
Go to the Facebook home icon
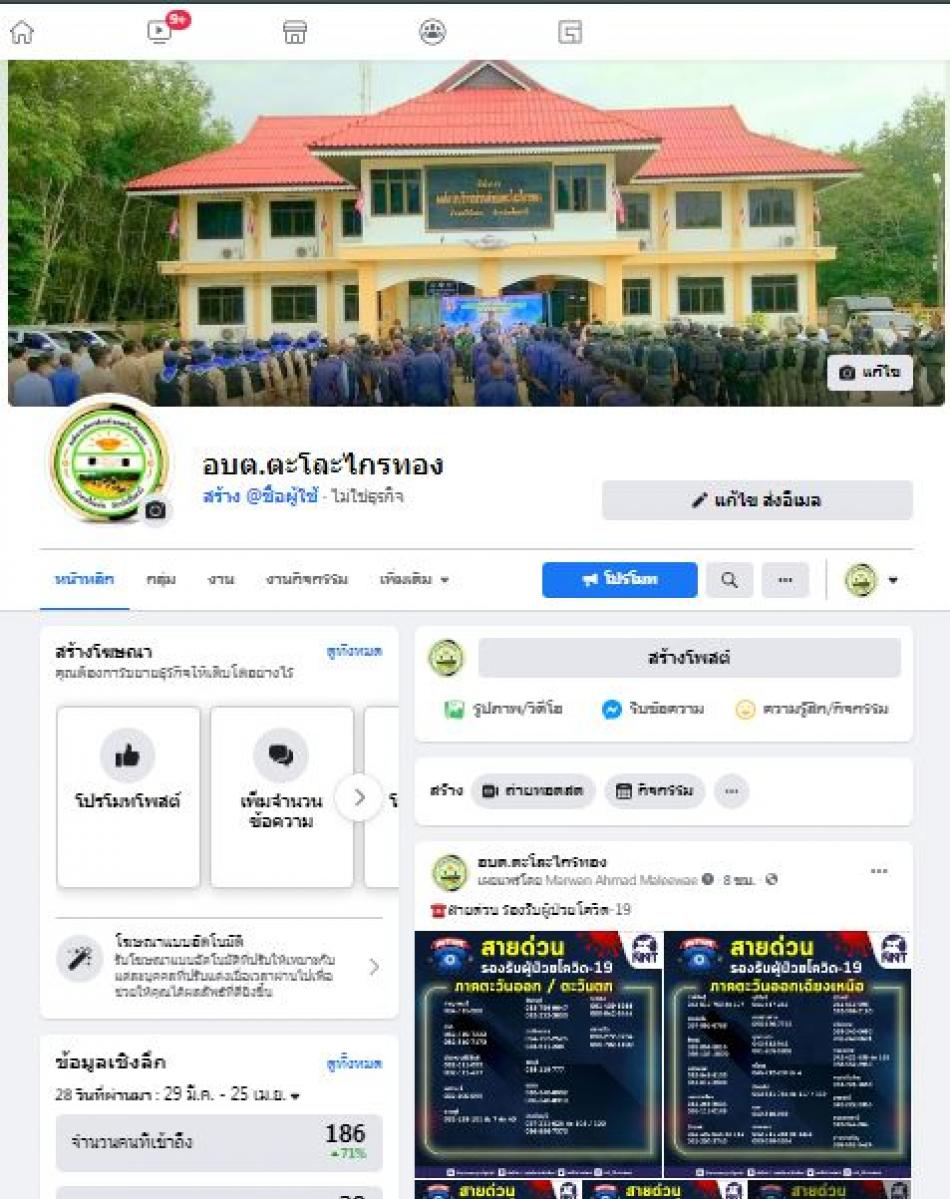(x=21, y=33)
